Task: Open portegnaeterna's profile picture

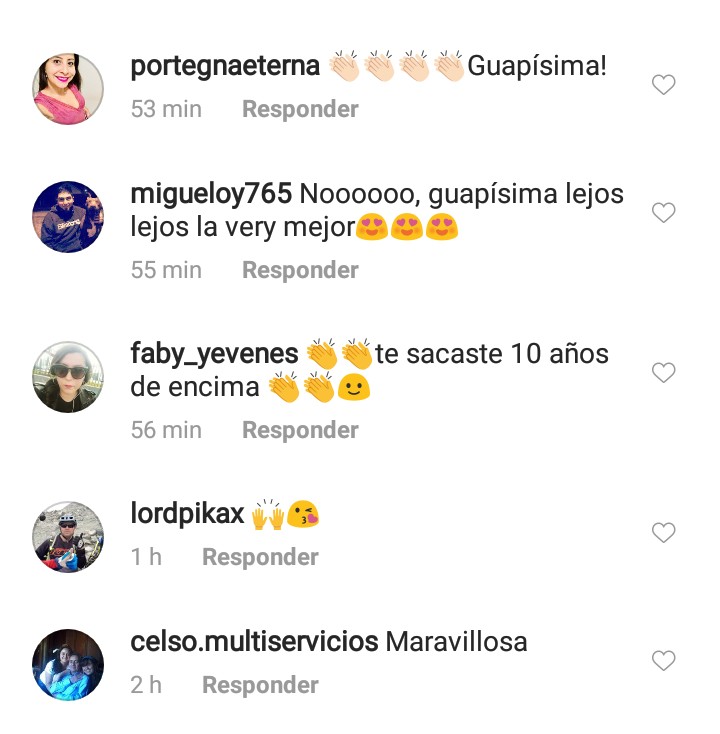Action: click(68, 89)
